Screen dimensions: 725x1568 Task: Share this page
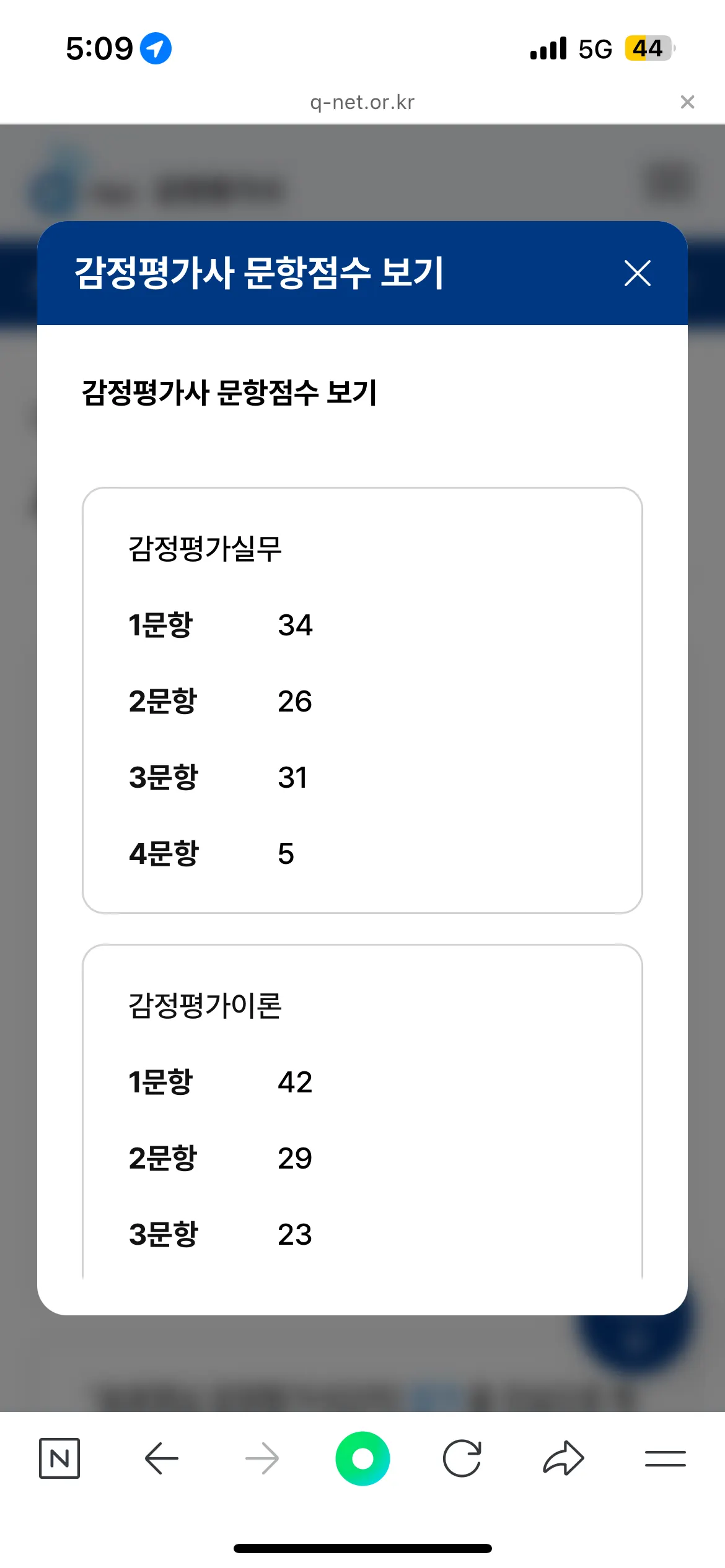coord(563,1458)
